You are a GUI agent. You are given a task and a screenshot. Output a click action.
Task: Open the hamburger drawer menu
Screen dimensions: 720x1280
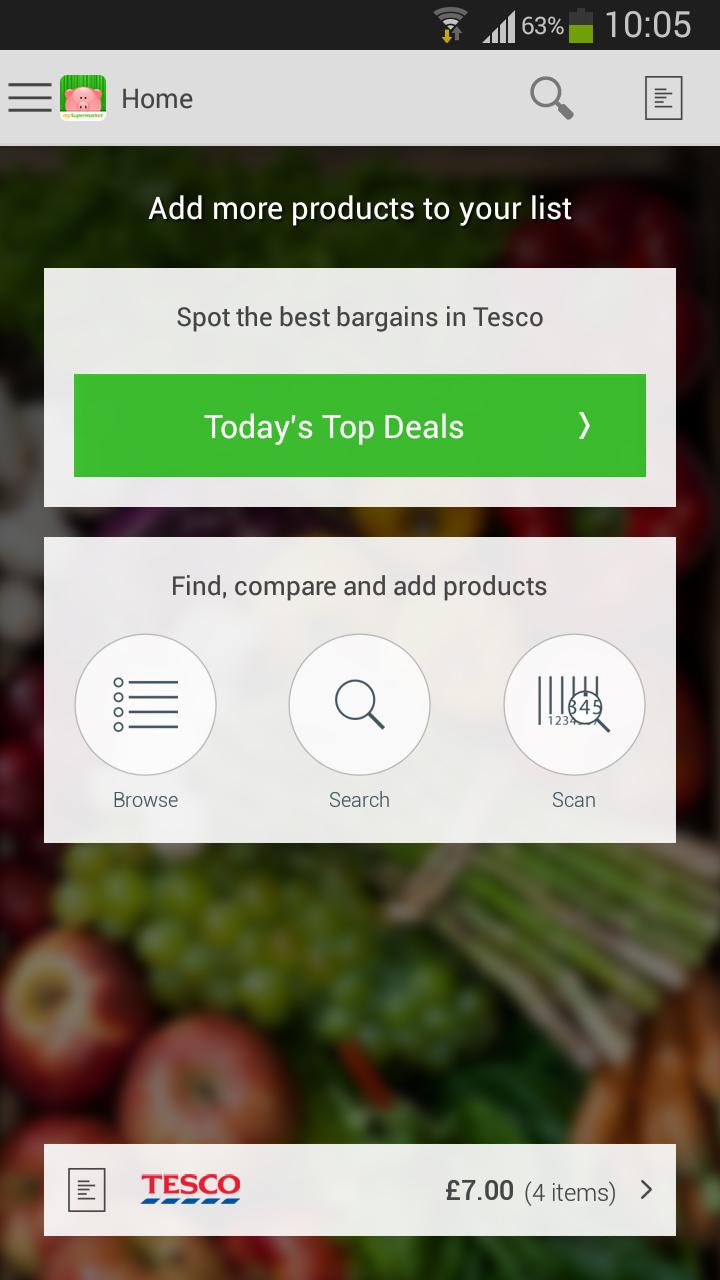30,98
